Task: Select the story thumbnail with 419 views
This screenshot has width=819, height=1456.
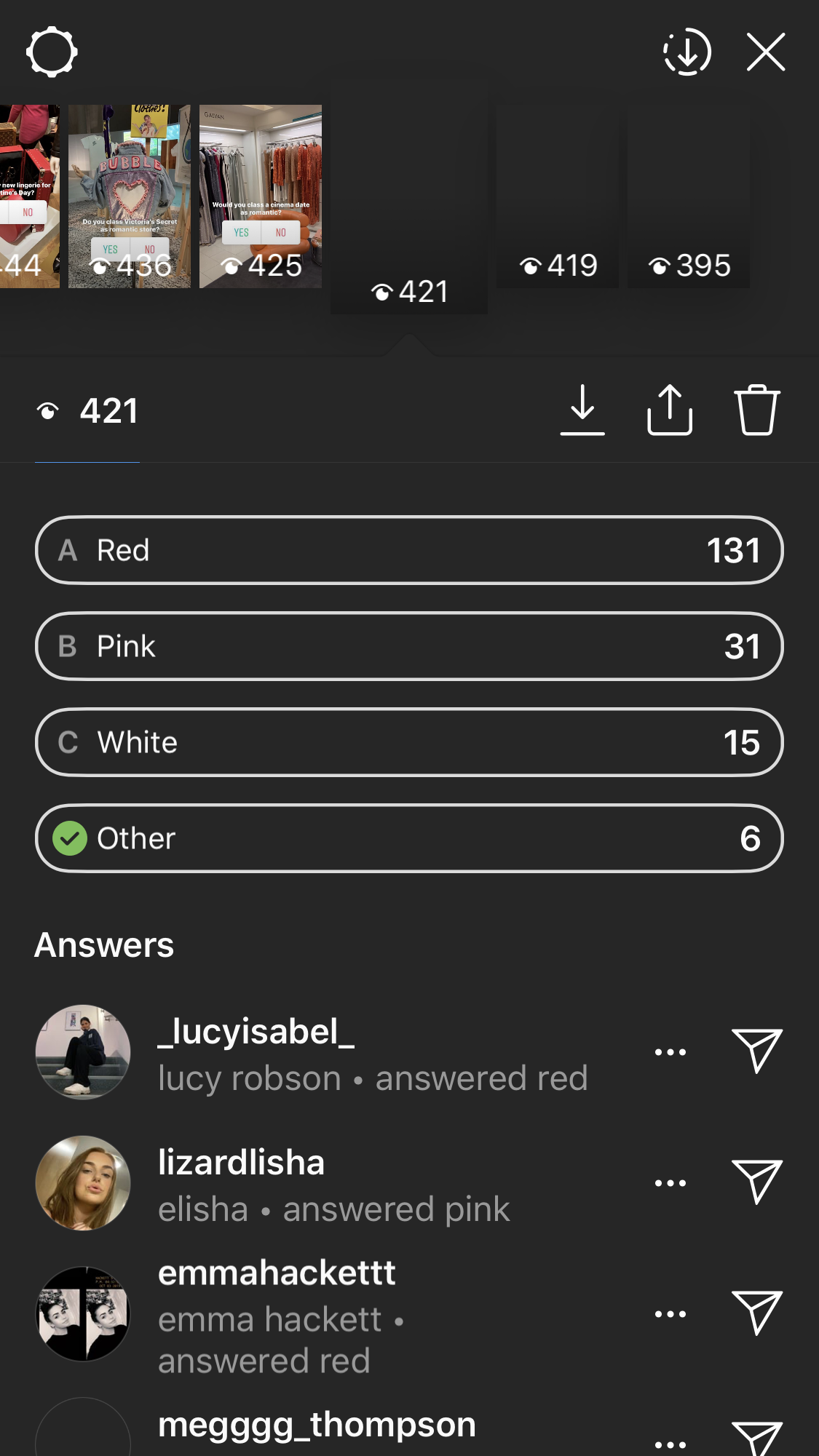Action: click(558, 196)
